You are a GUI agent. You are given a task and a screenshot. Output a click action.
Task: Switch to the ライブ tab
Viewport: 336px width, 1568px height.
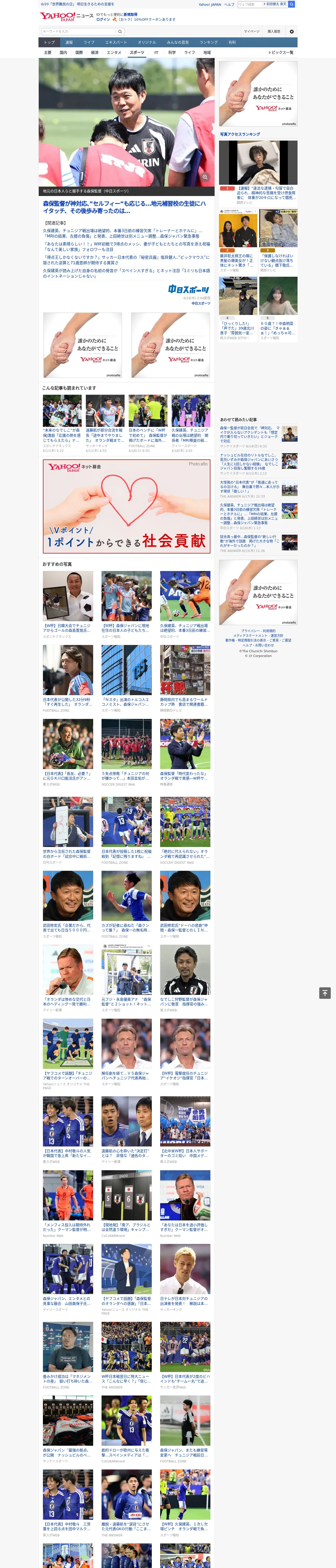click(x=89, y=43)
